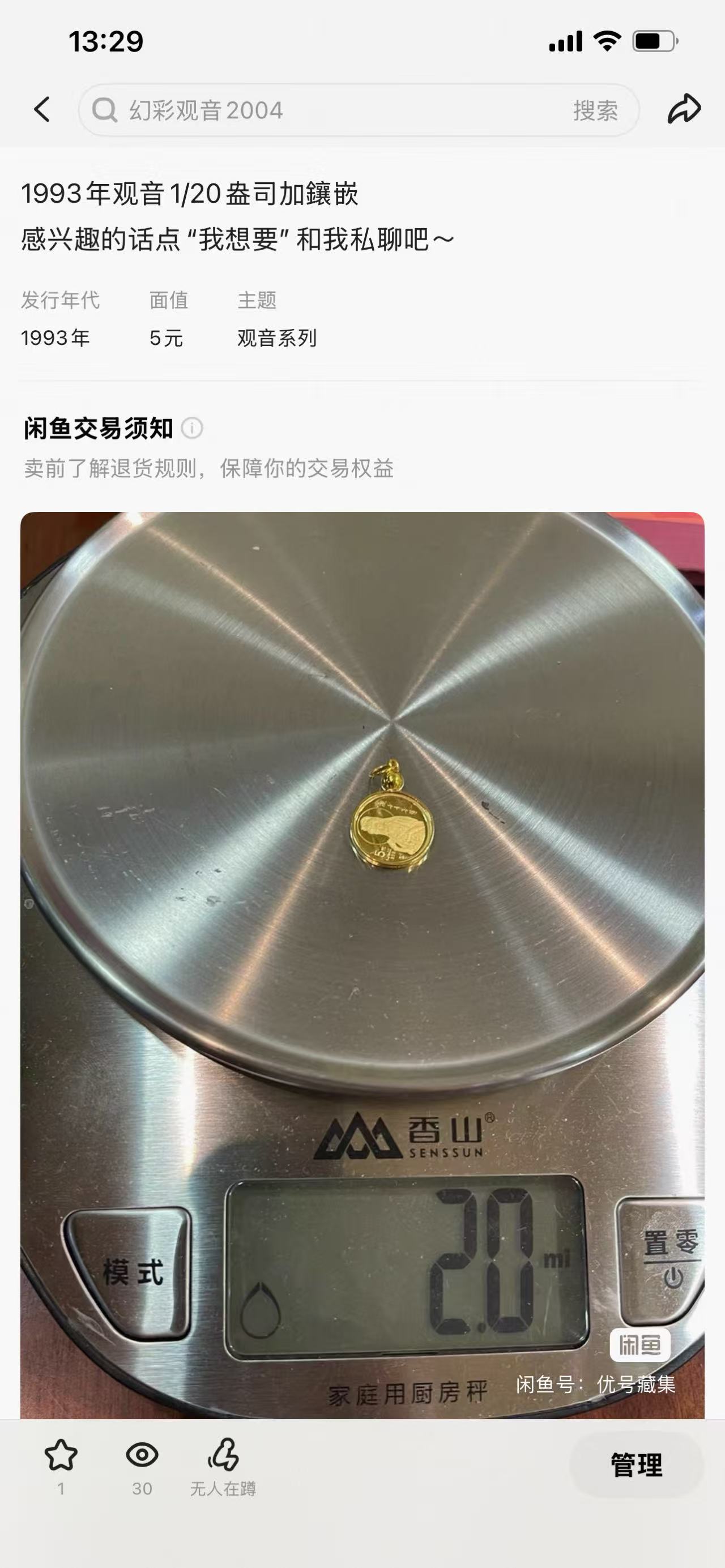Screen dimensions: 725x1568
Task: Open the info icon beside 闲鱼交易须知
Action: point(192,429)
